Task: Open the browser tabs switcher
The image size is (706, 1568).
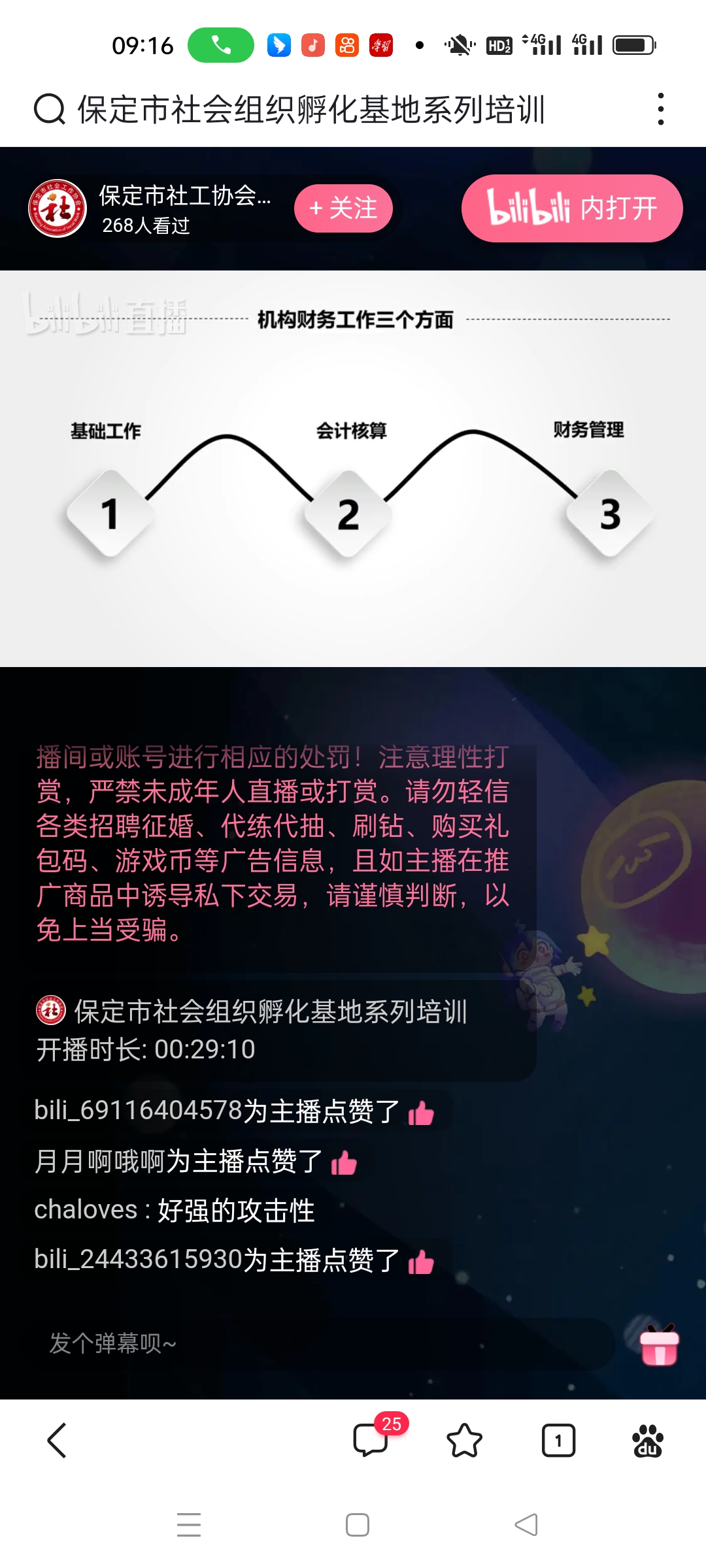Action: pos(558,1441)
